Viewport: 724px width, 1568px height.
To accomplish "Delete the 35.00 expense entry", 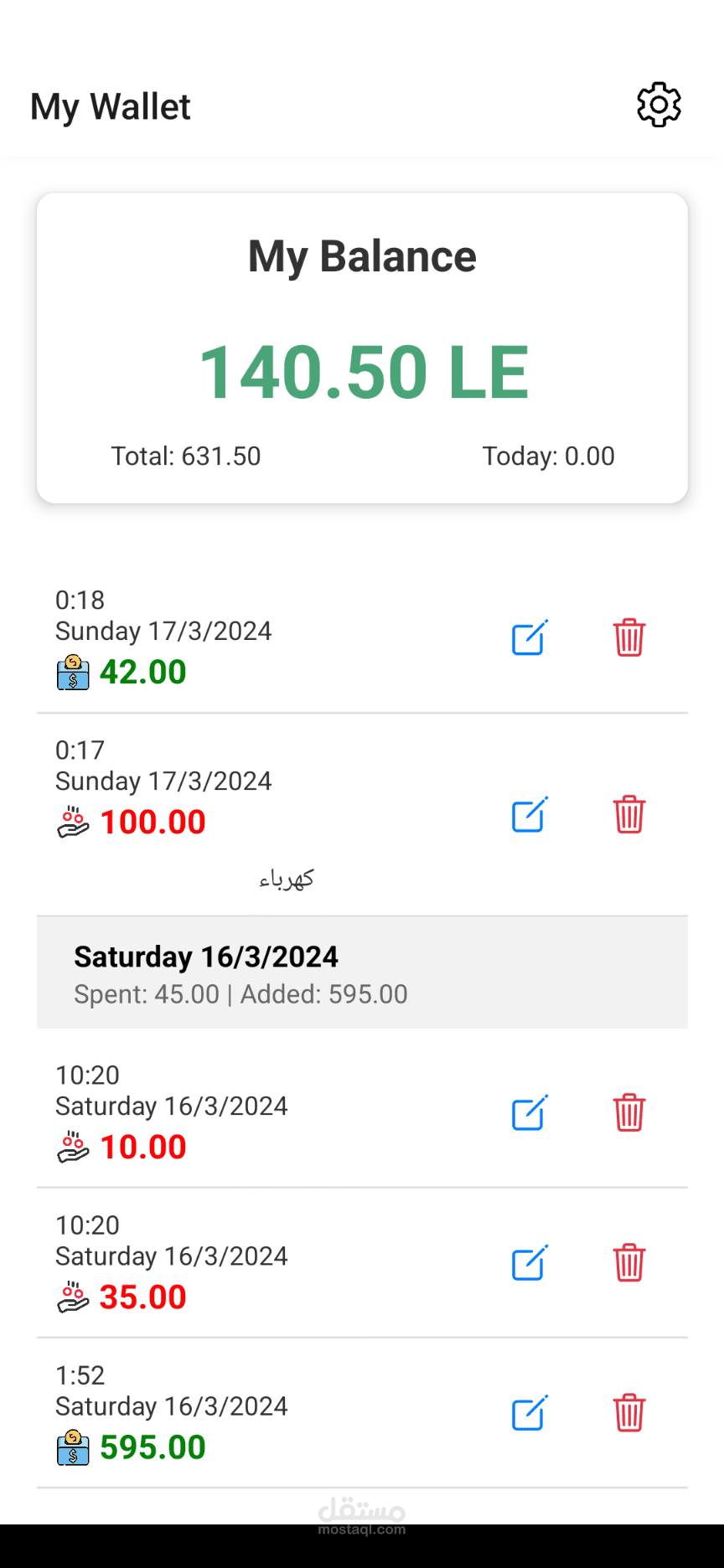I will [628, 1263].
